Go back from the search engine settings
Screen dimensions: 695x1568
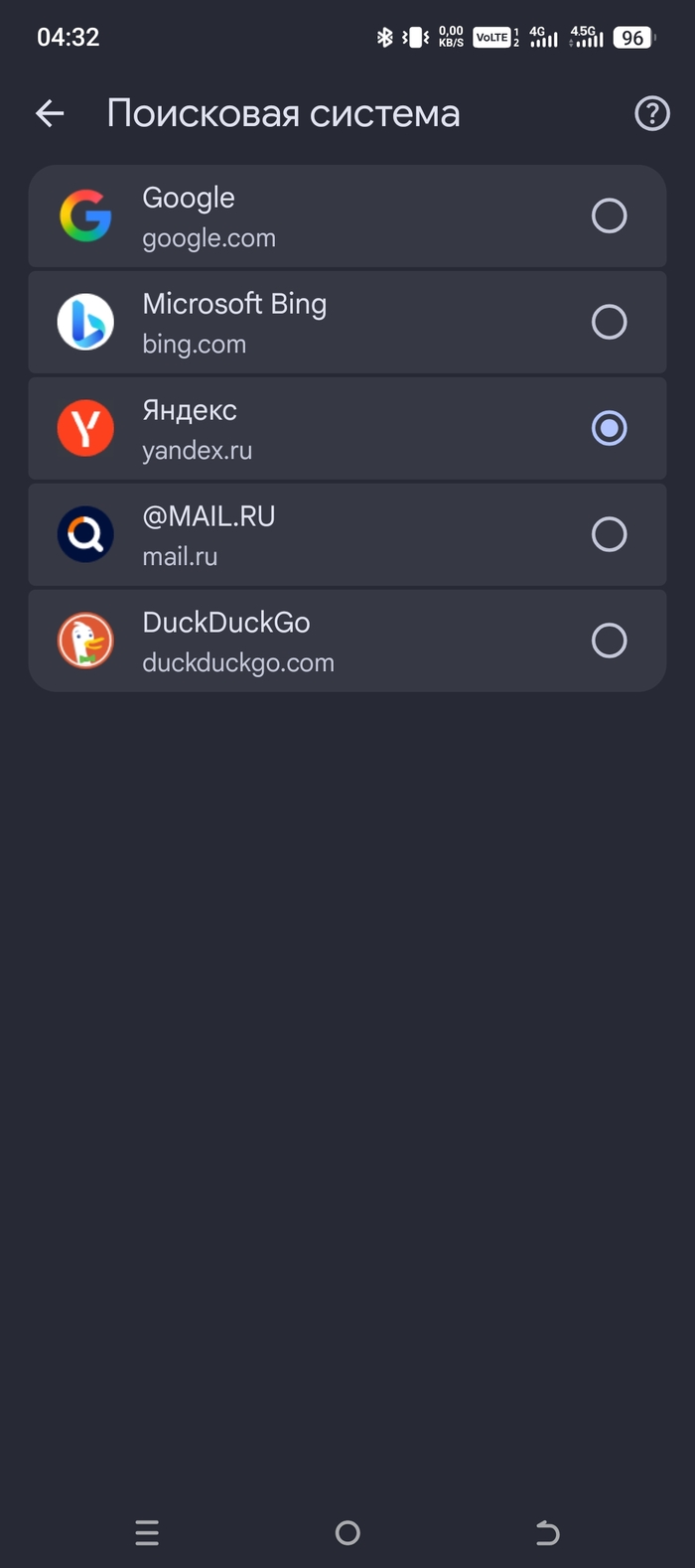point(50,114)
